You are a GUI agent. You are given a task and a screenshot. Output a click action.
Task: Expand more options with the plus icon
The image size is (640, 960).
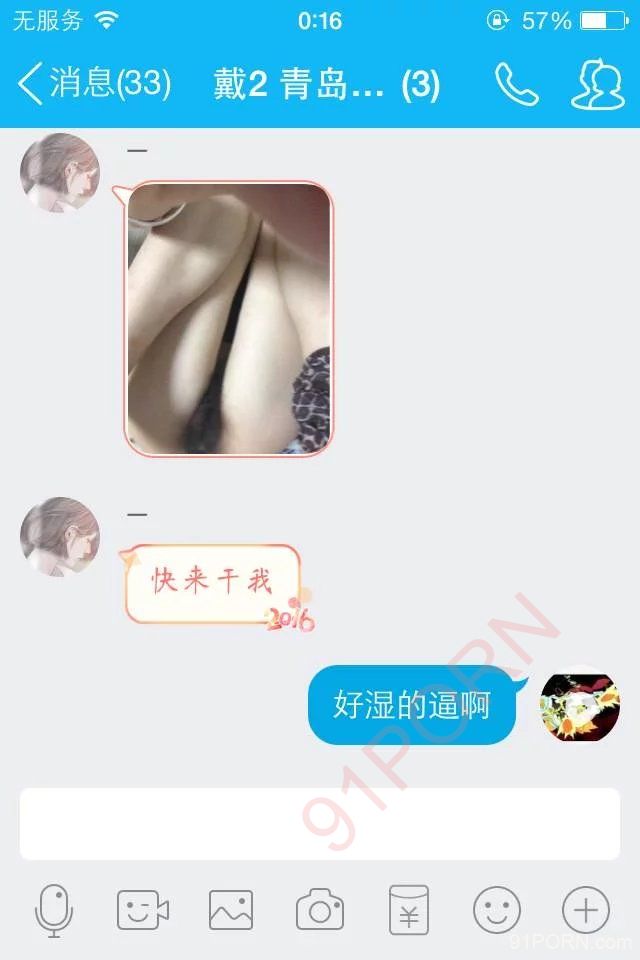(585, 910)
